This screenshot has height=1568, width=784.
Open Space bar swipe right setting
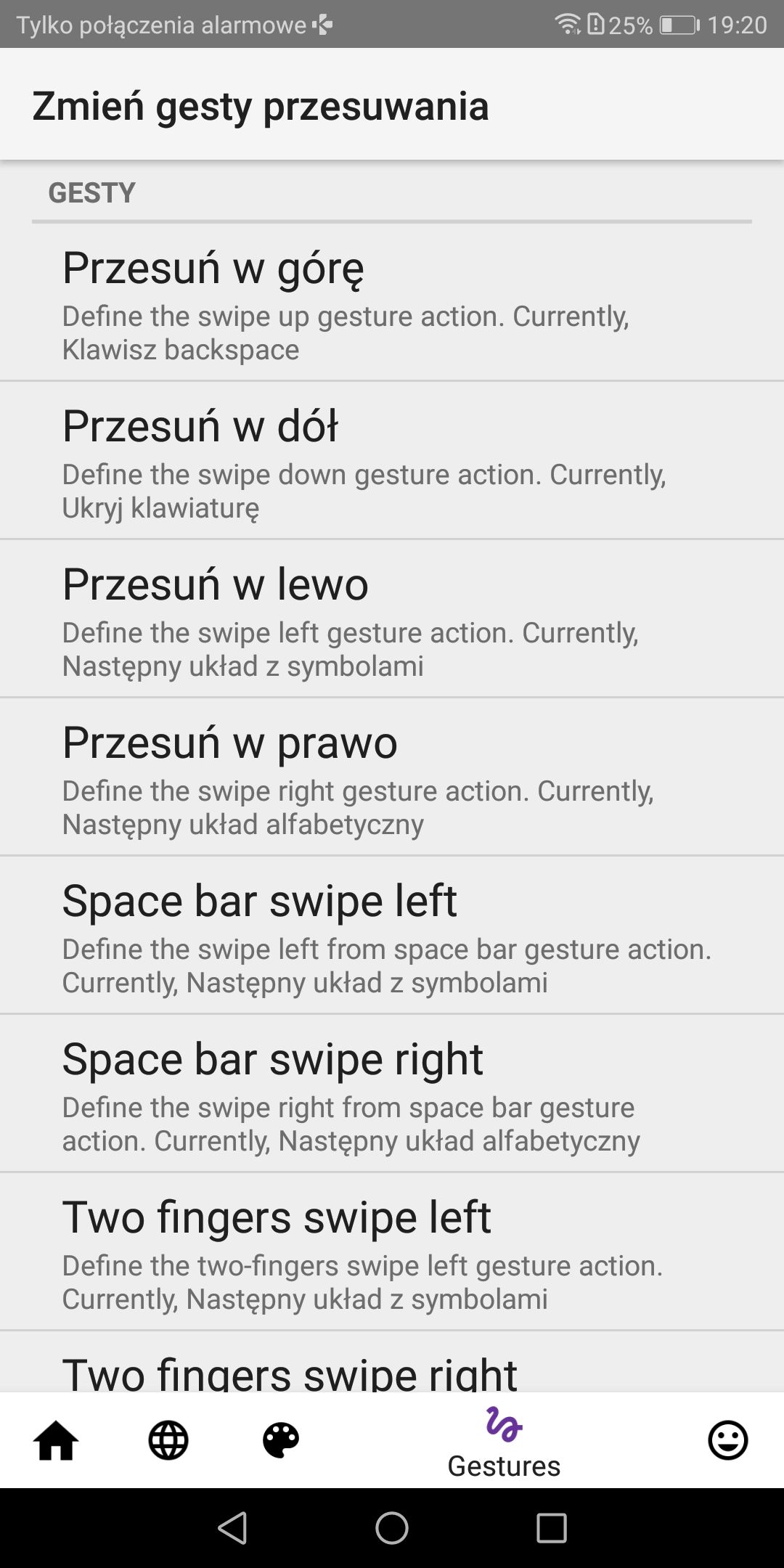click(392, 1093)
